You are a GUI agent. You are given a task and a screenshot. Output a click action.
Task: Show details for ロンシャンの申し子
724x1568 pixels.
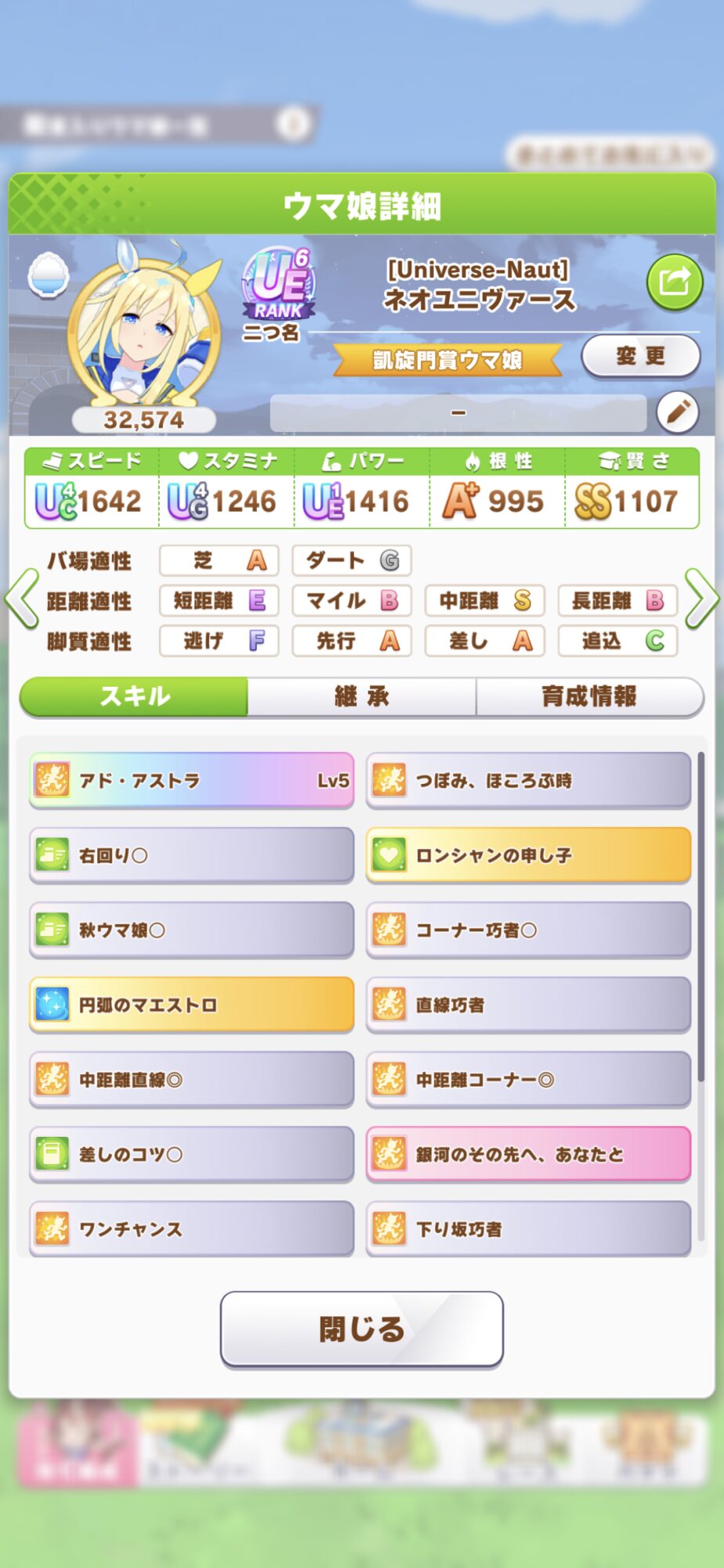[528, 855]
